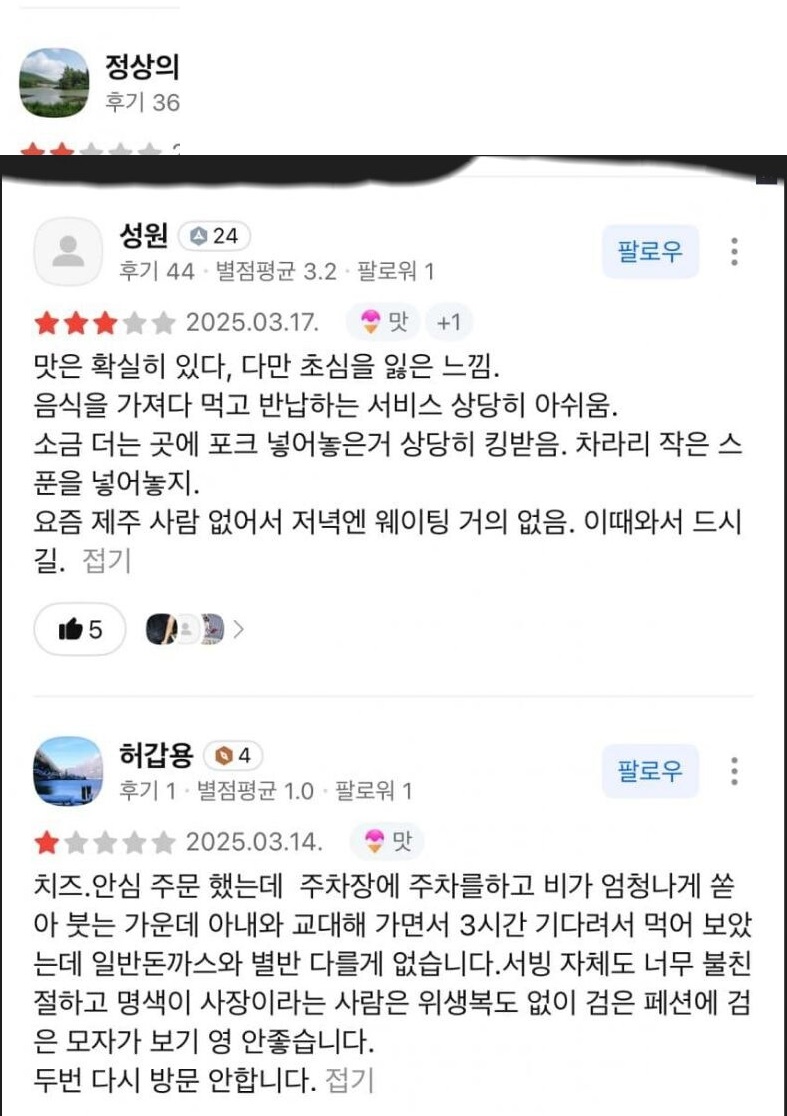Screen dimensions: 787x1116
Task: Open overflow menu on 허갑용's review
Action: click(x=735, y=770)
